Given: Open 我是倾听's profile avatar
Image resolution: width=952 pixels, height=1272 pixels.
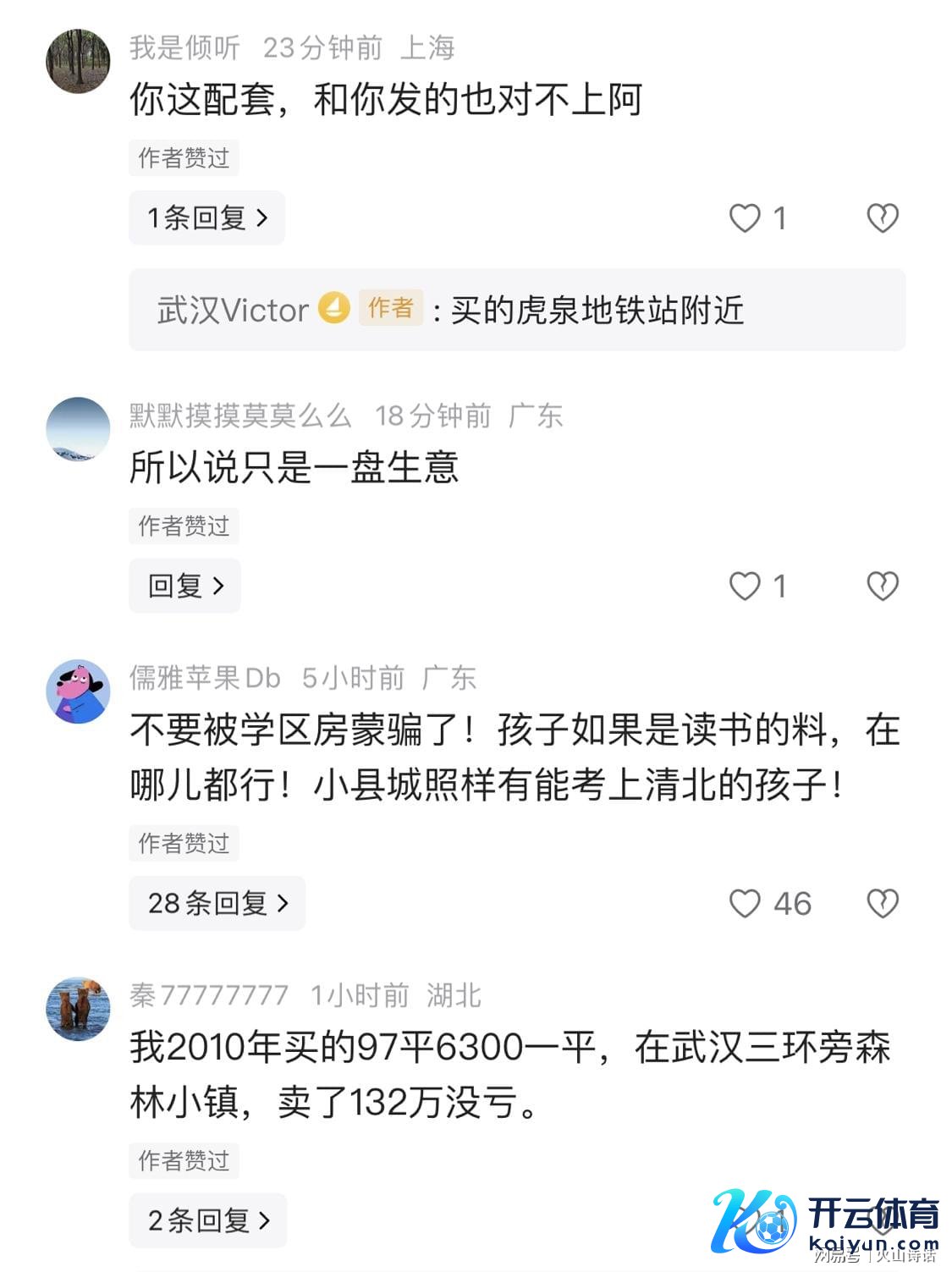Looking at the screenshot, I should (78, 60).
